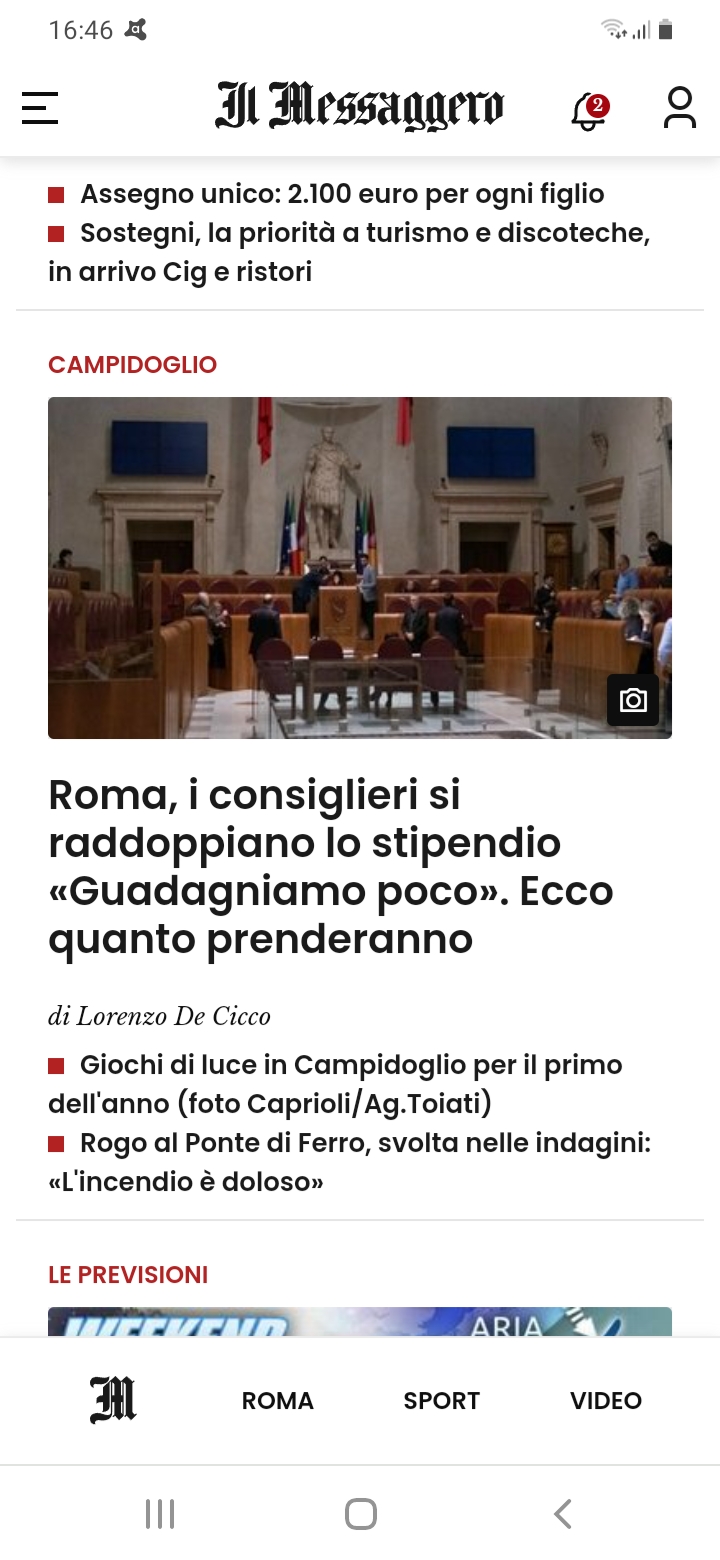
Task: Open the Sostegni turismo e discoteche article
Action: pos(350,252)
